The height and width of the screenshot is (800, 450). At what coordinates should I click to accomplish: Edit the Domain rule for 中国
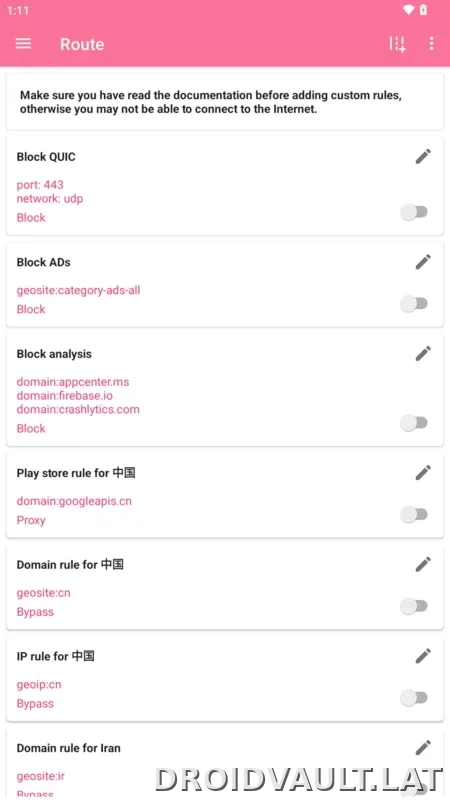point(423,564)
